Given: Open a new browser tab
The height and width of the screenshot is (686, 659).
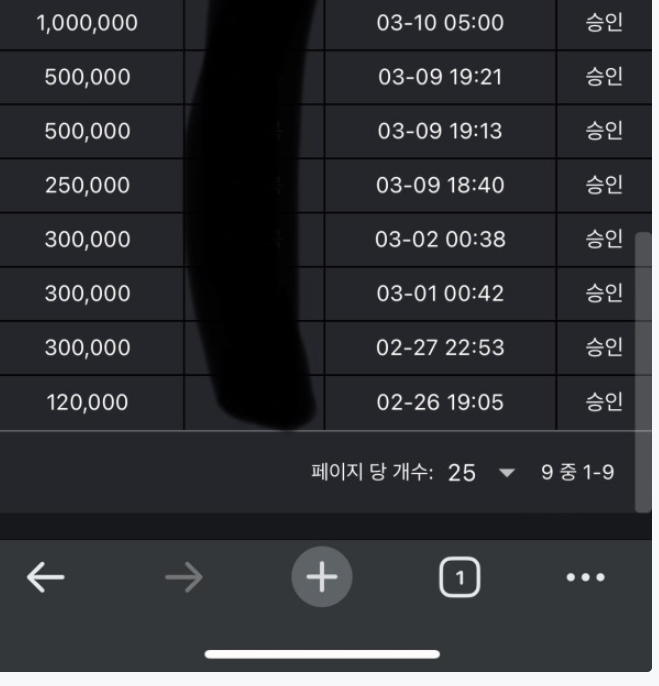Looking at the screenshot, I should point(322,577).
